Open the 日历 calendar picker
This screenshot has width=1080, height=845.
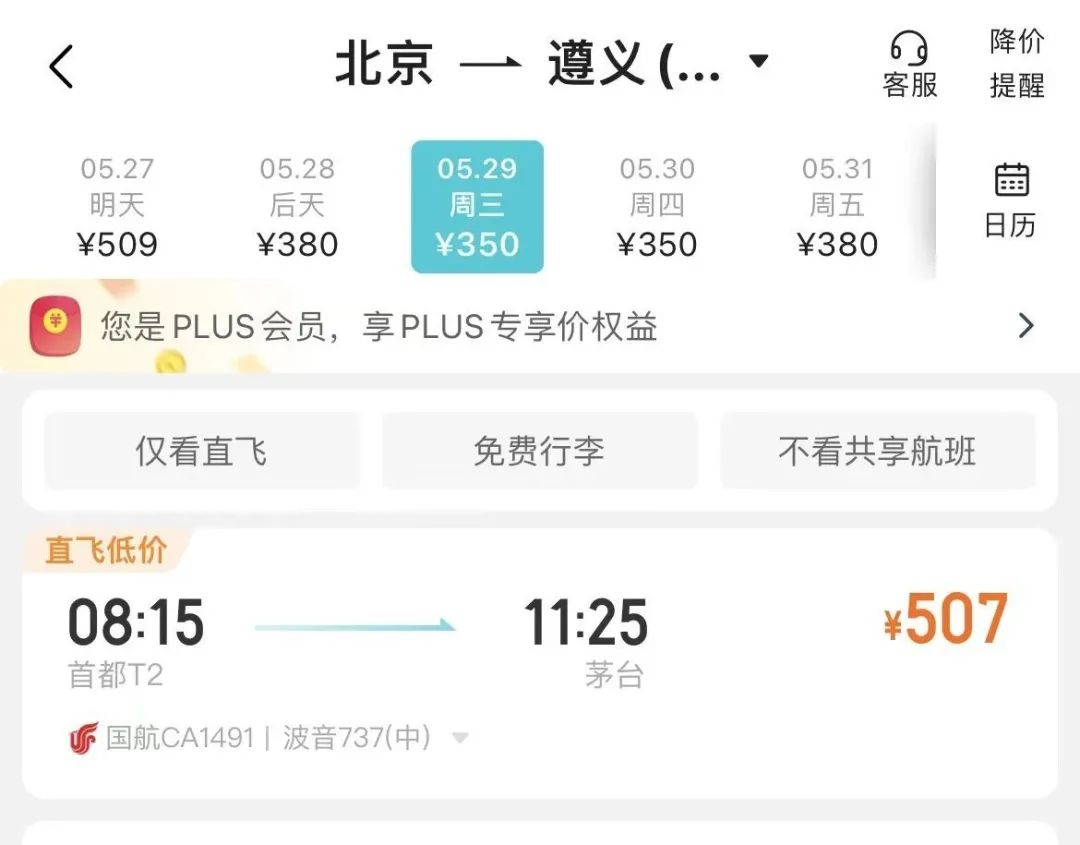1010,201
